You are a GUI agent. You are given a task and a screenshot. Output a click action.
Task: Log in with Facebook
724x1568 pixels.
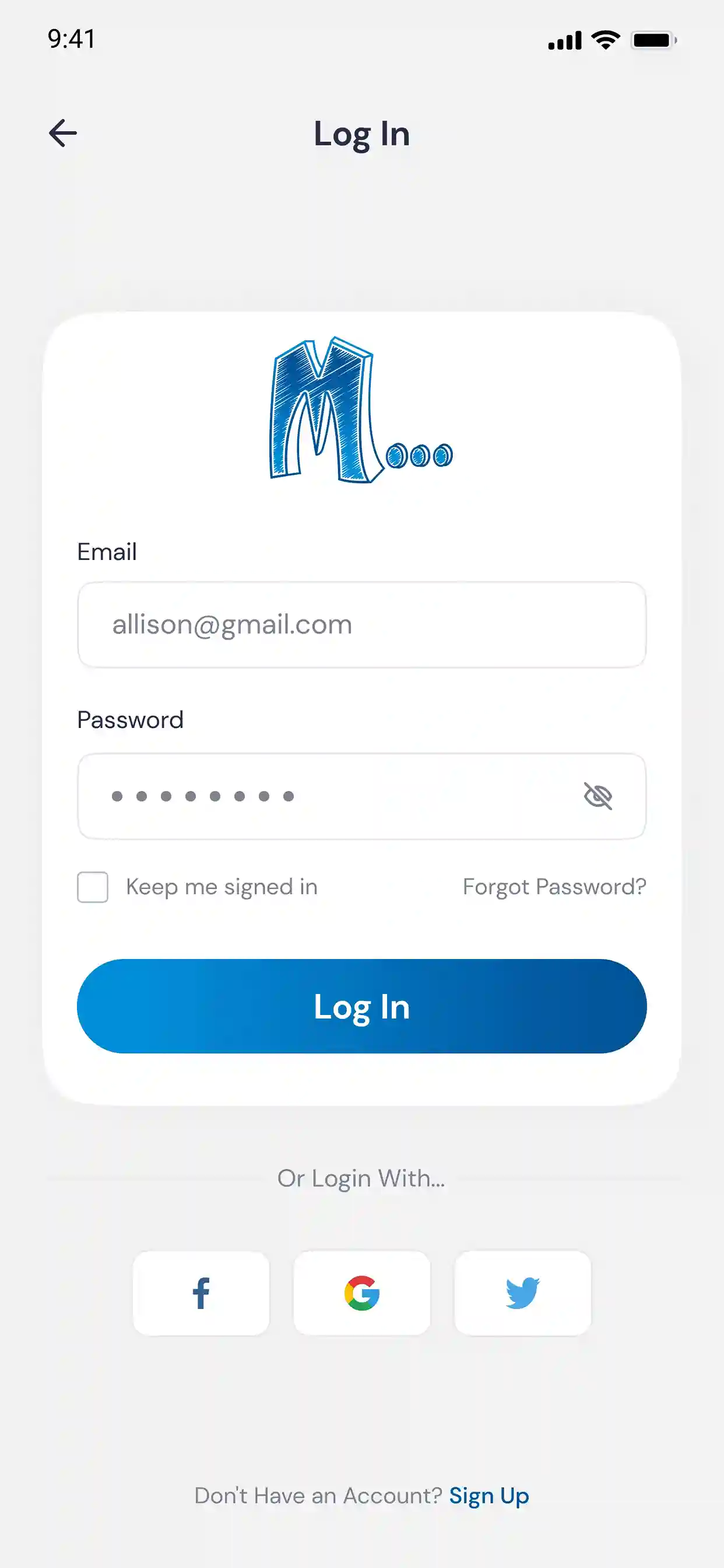(201, 1293)
